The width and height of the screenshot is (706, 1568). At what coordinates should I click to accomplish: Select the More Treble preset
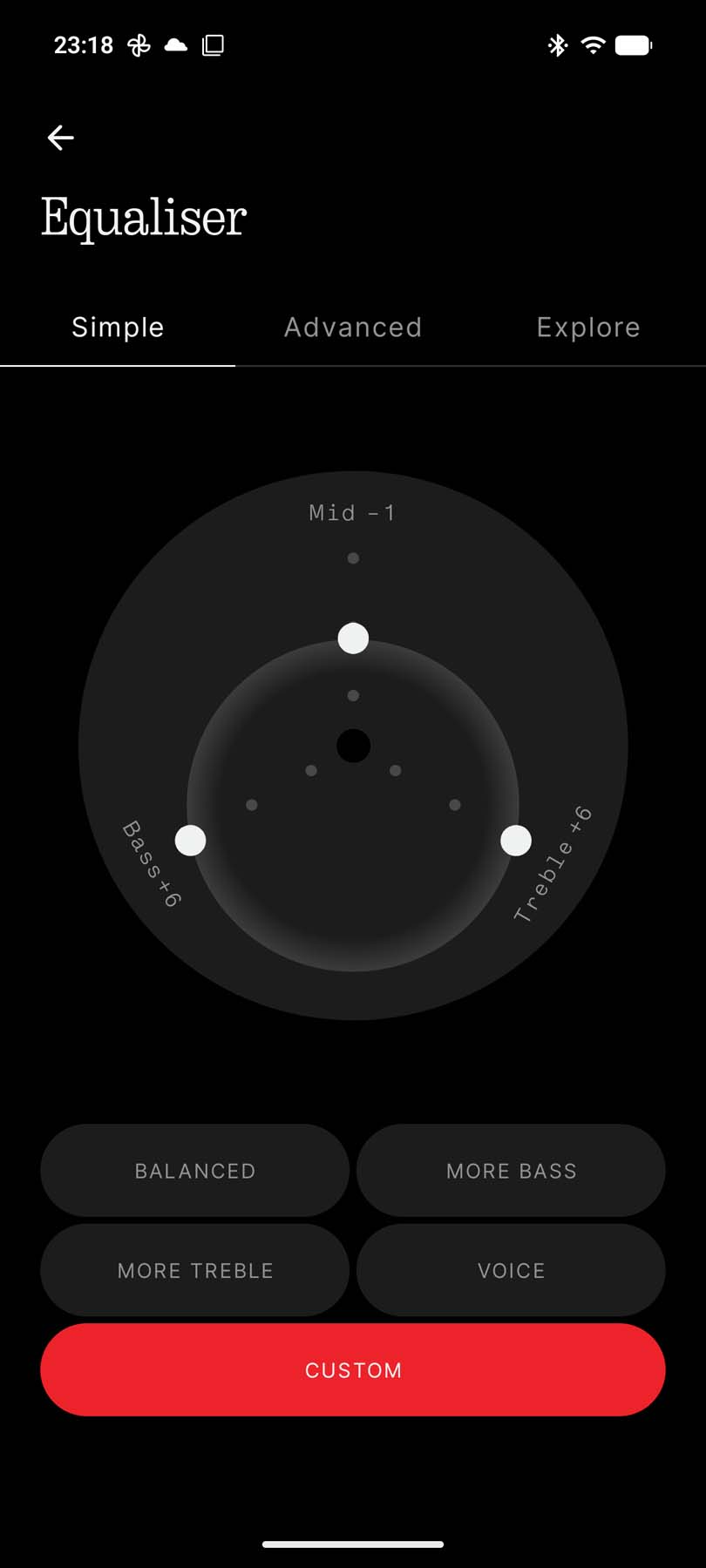[x=194, y=1270]
